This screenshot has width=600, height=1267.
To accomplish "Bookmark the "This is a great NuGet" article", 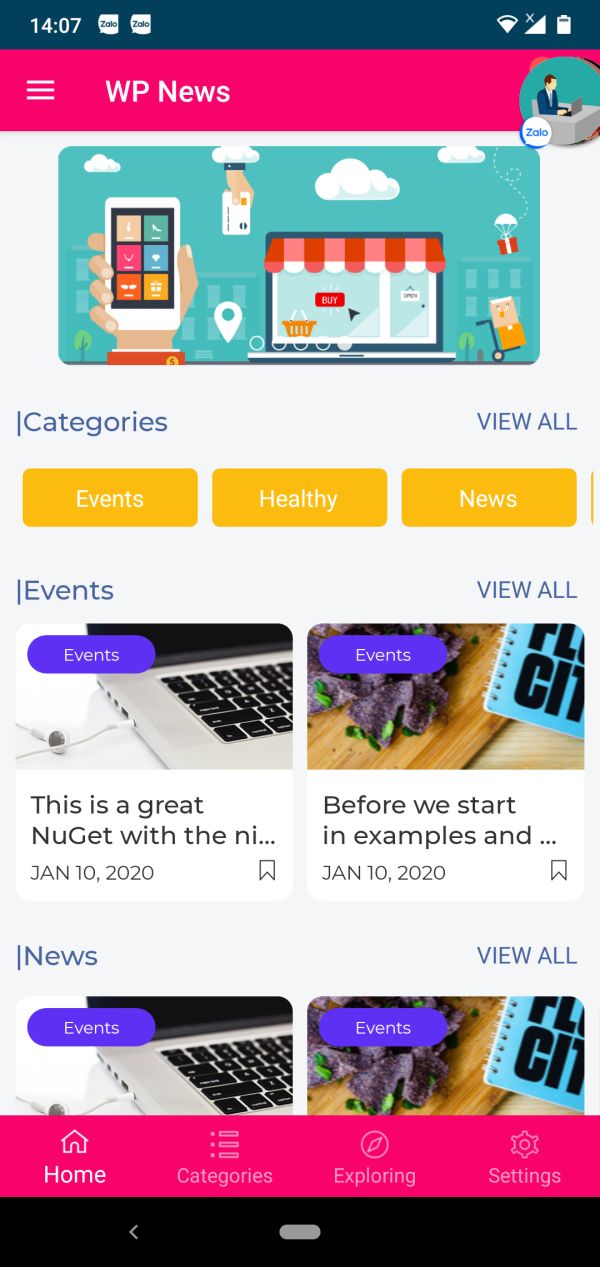I will pyautogui.click(x=267, y=871).
